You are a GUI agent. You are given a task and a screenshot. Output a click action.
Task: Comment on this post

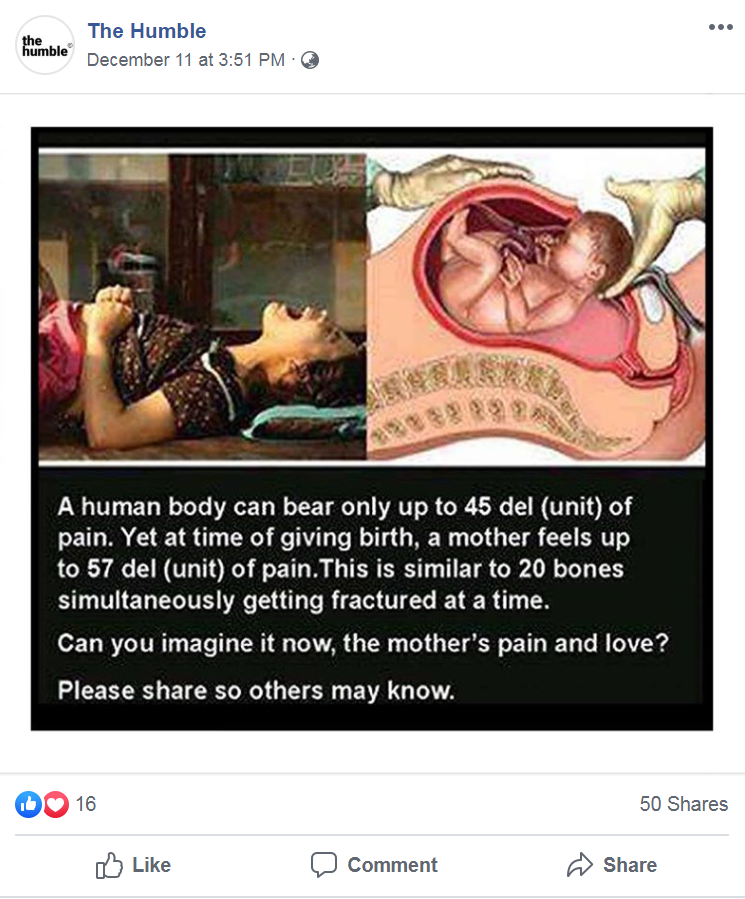click(x=374, y=865)
